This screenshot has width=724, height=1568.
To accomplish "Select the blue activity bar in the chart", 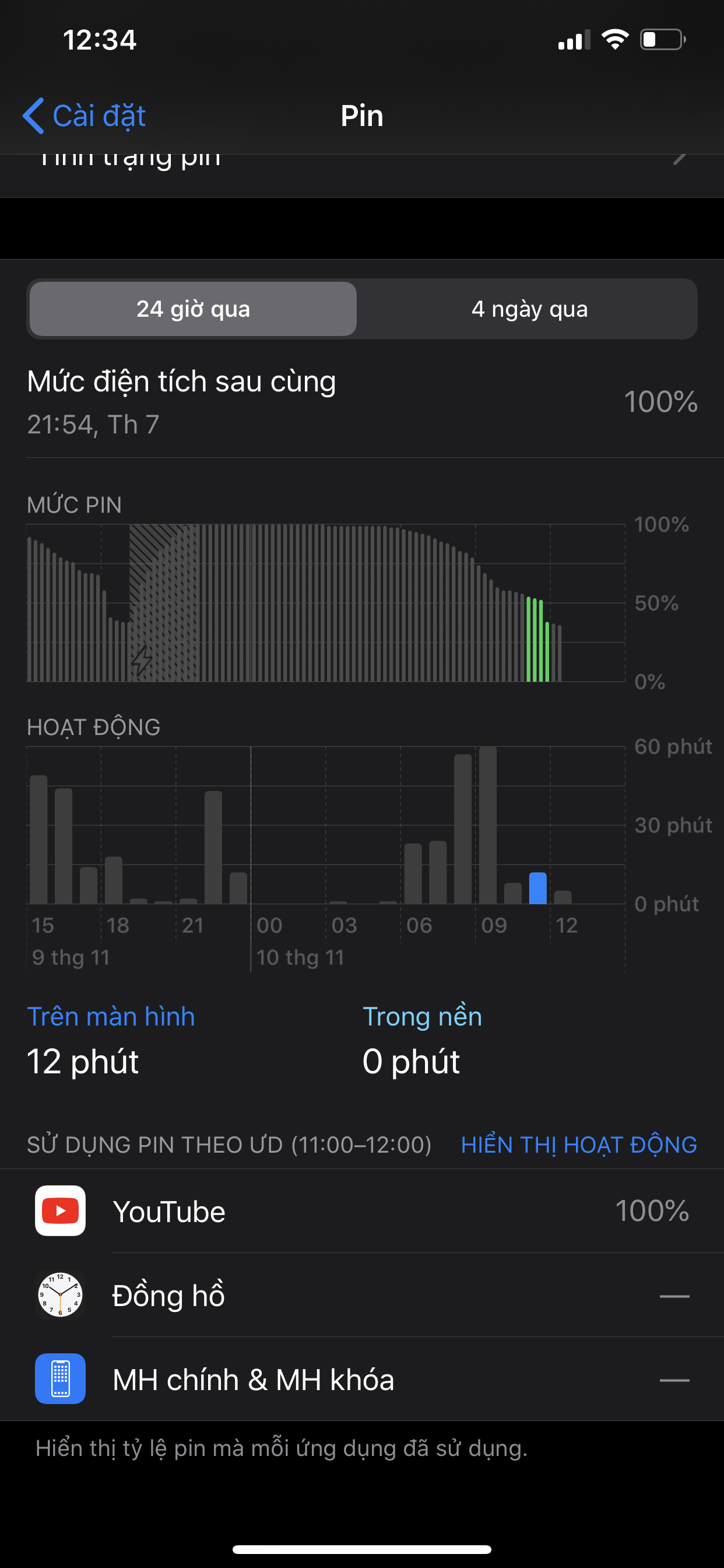I will coord(538,888).
